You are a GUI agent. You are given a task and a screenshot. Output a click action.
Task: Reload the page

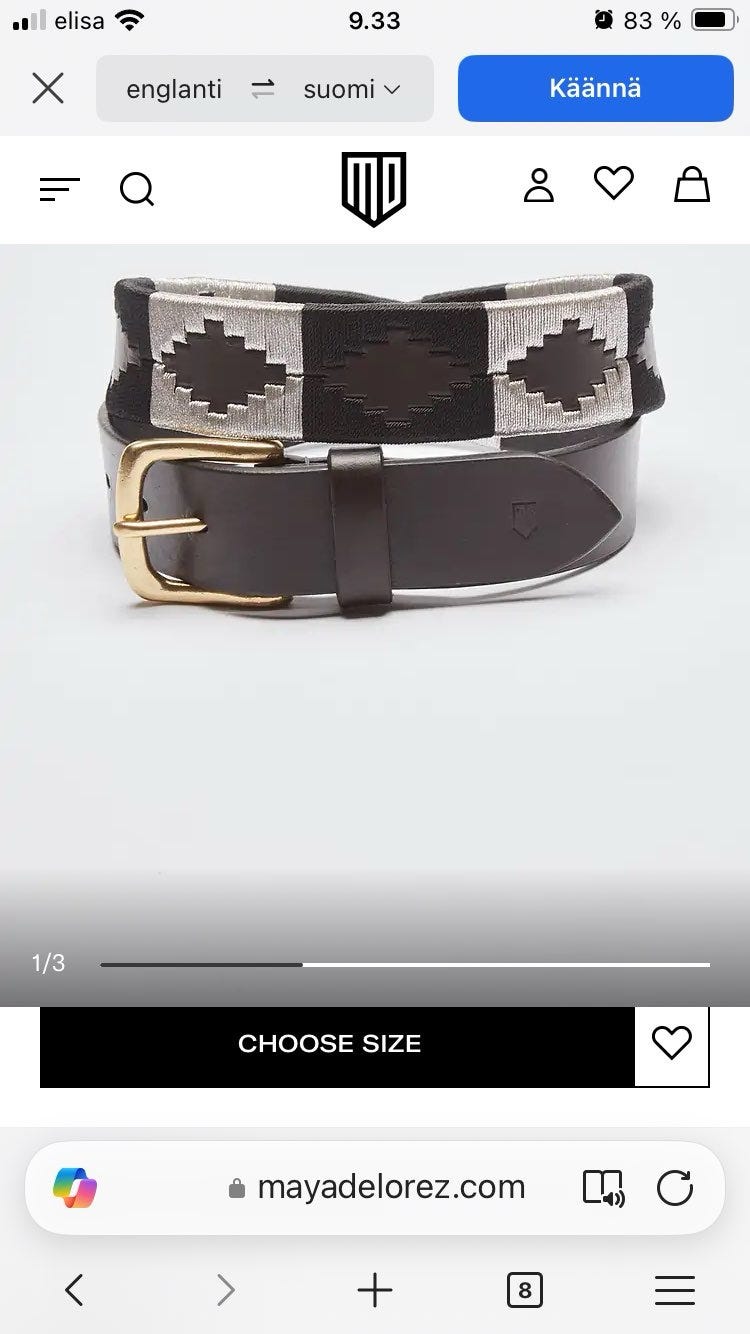(x=675, y=1188)
